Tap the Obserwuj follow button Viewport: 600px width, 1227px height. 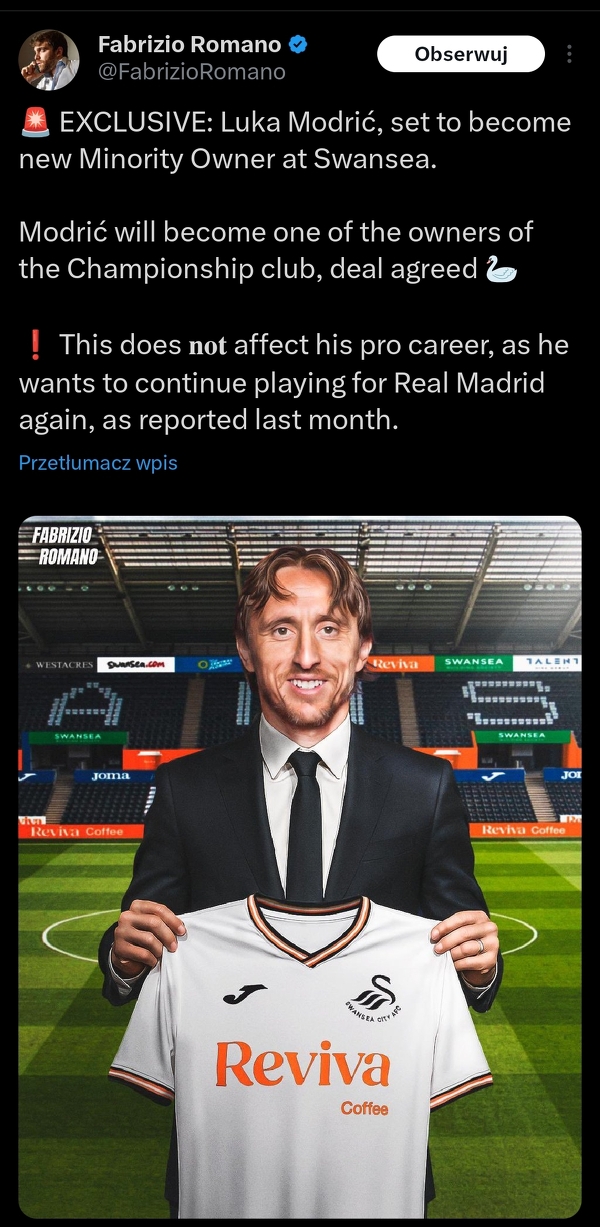click(461, 54)
